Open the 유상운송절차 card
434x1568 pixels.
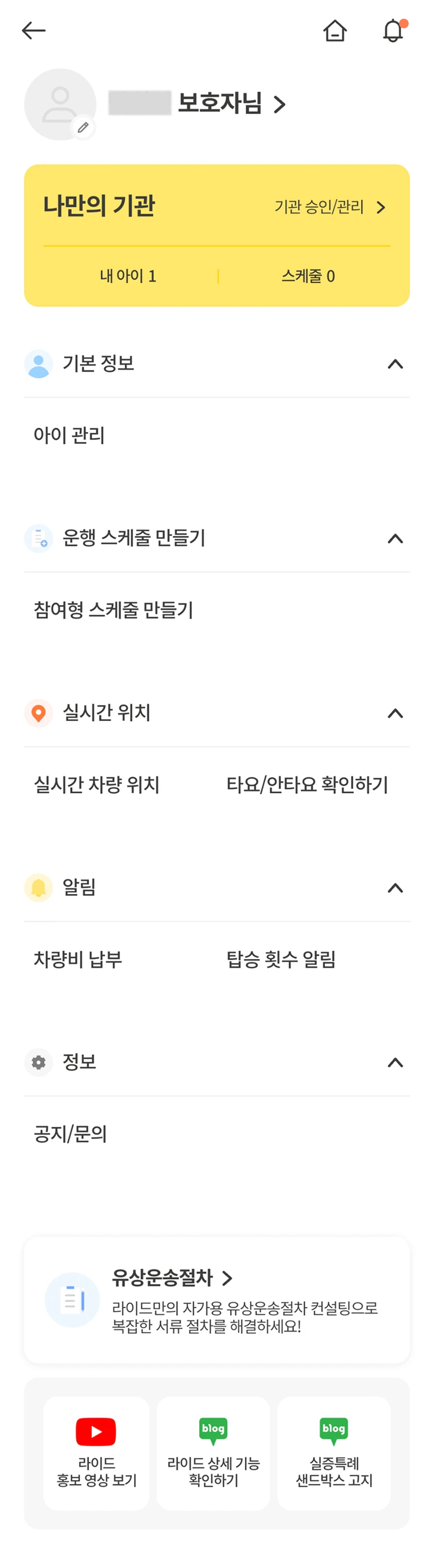(216, 1300)
